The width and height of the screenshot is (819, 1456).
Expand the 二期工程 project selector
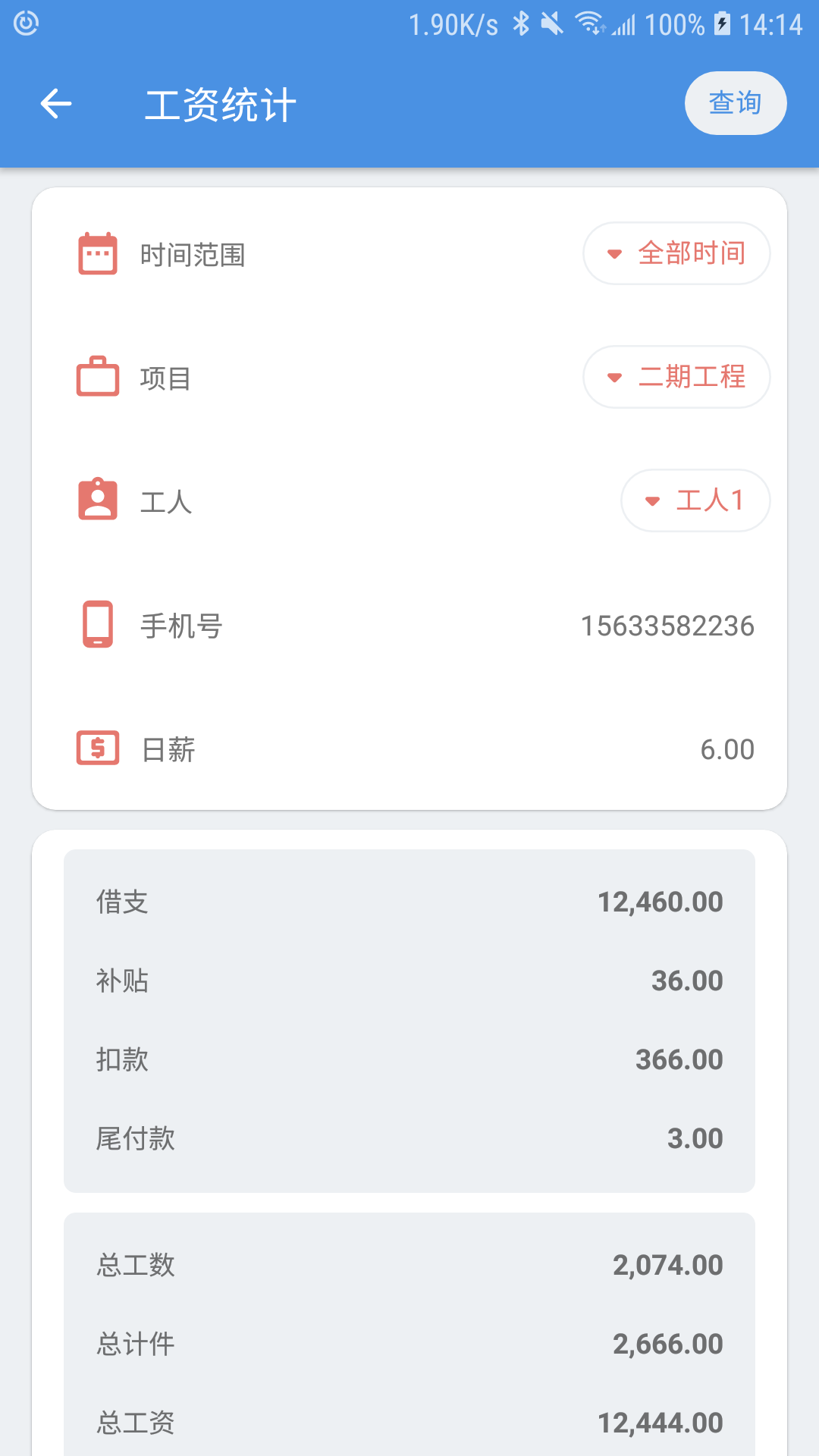click(x=676, y=377)
